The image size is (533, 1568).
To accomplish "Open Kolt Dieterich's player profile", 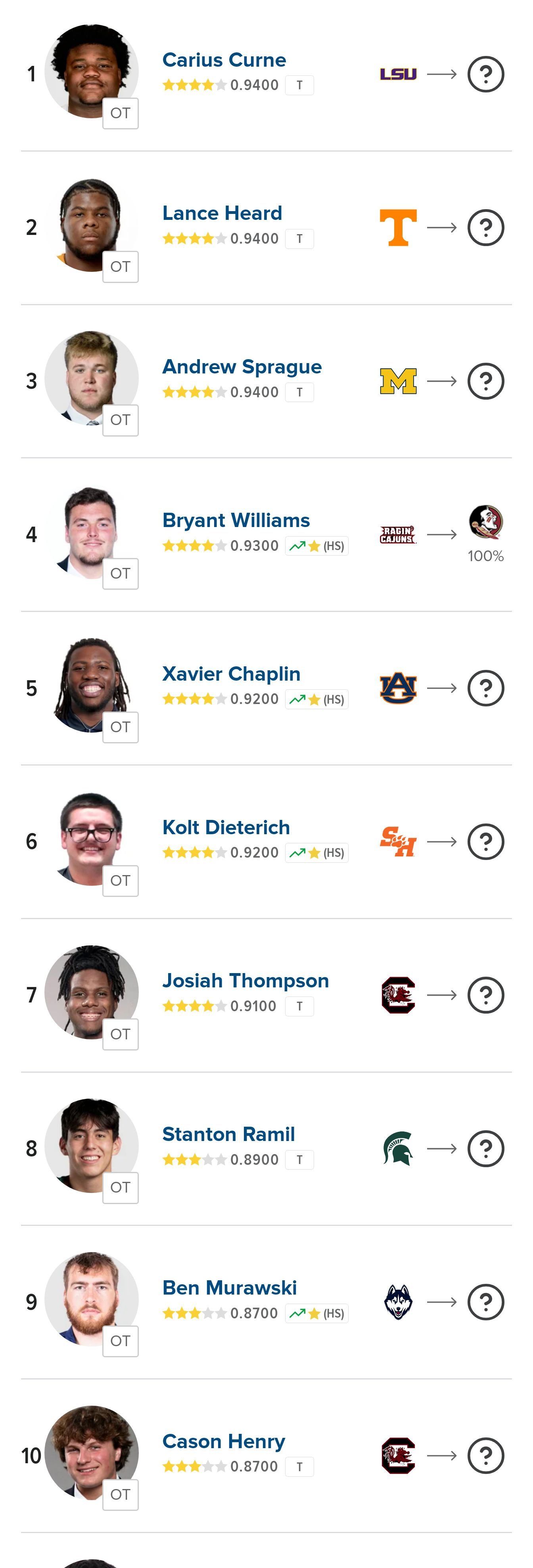I will coord(226,827).
